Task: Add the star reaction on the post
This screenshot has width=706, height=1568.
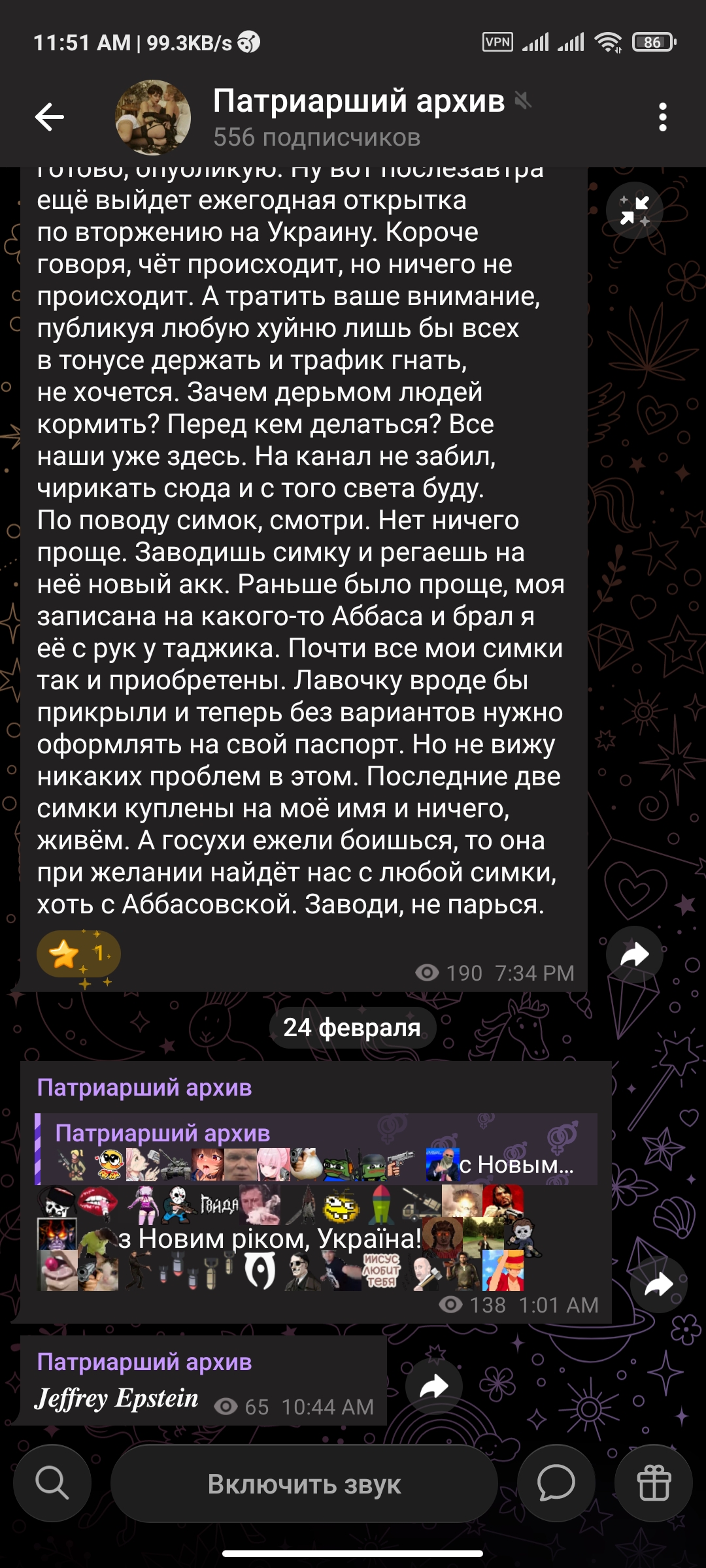Action: pyautogui.click(x=78, y=954)
